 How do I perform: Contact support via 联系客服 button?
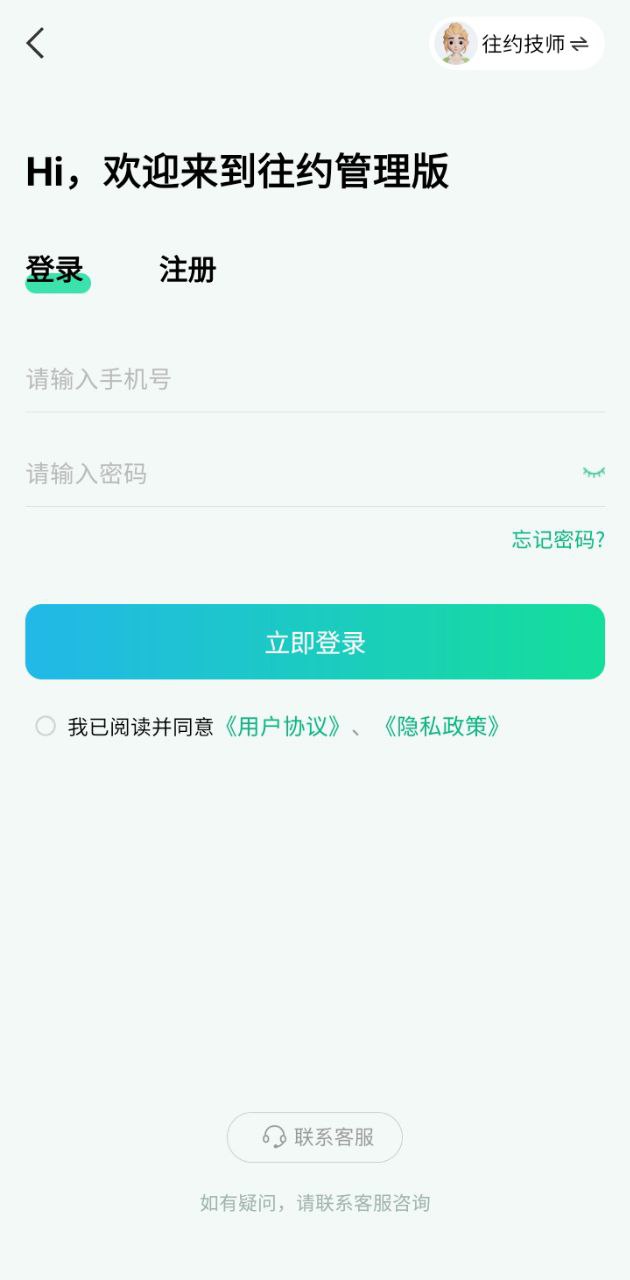click(315, 1137)
